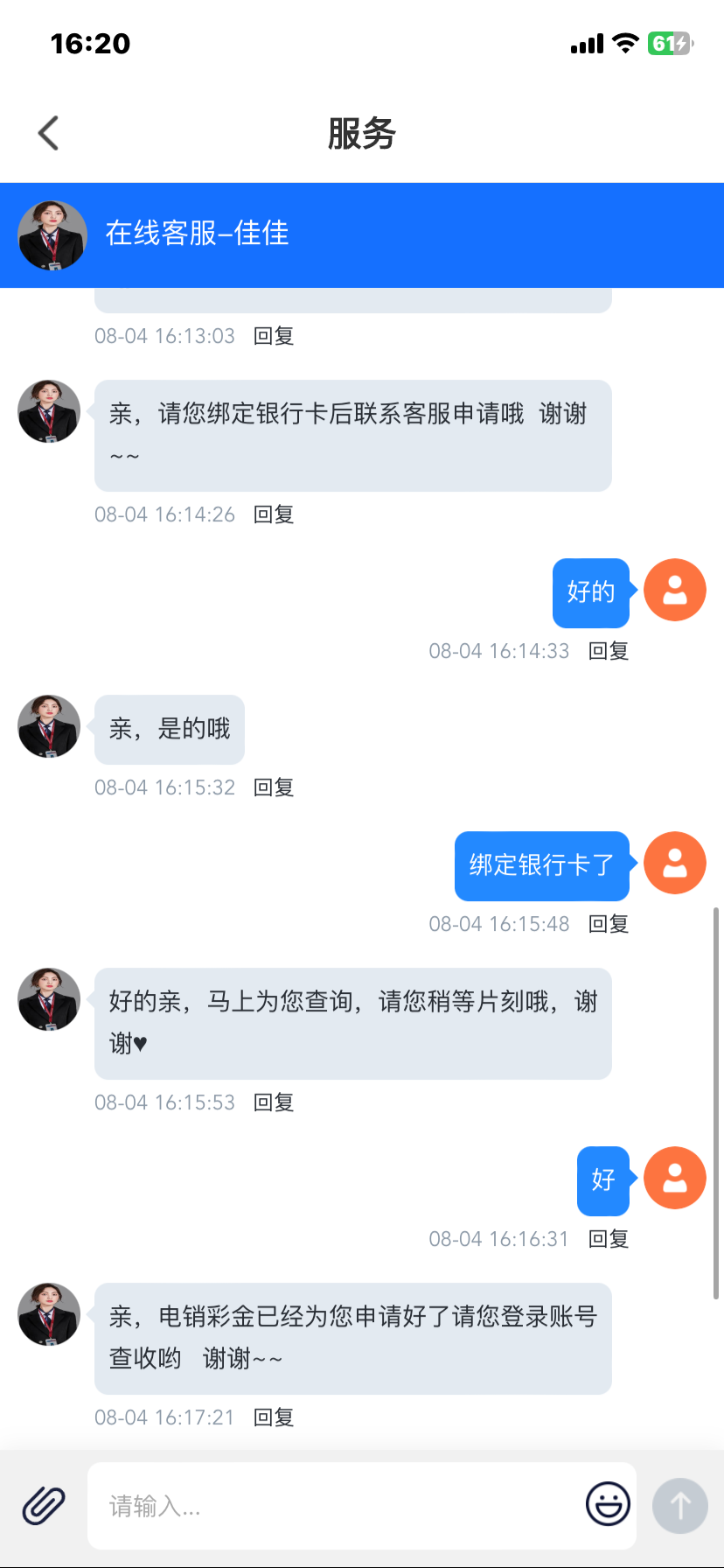Go back from the 服务 chat
This screenshot has width=724, height=1568.
[x=49, y=133]
